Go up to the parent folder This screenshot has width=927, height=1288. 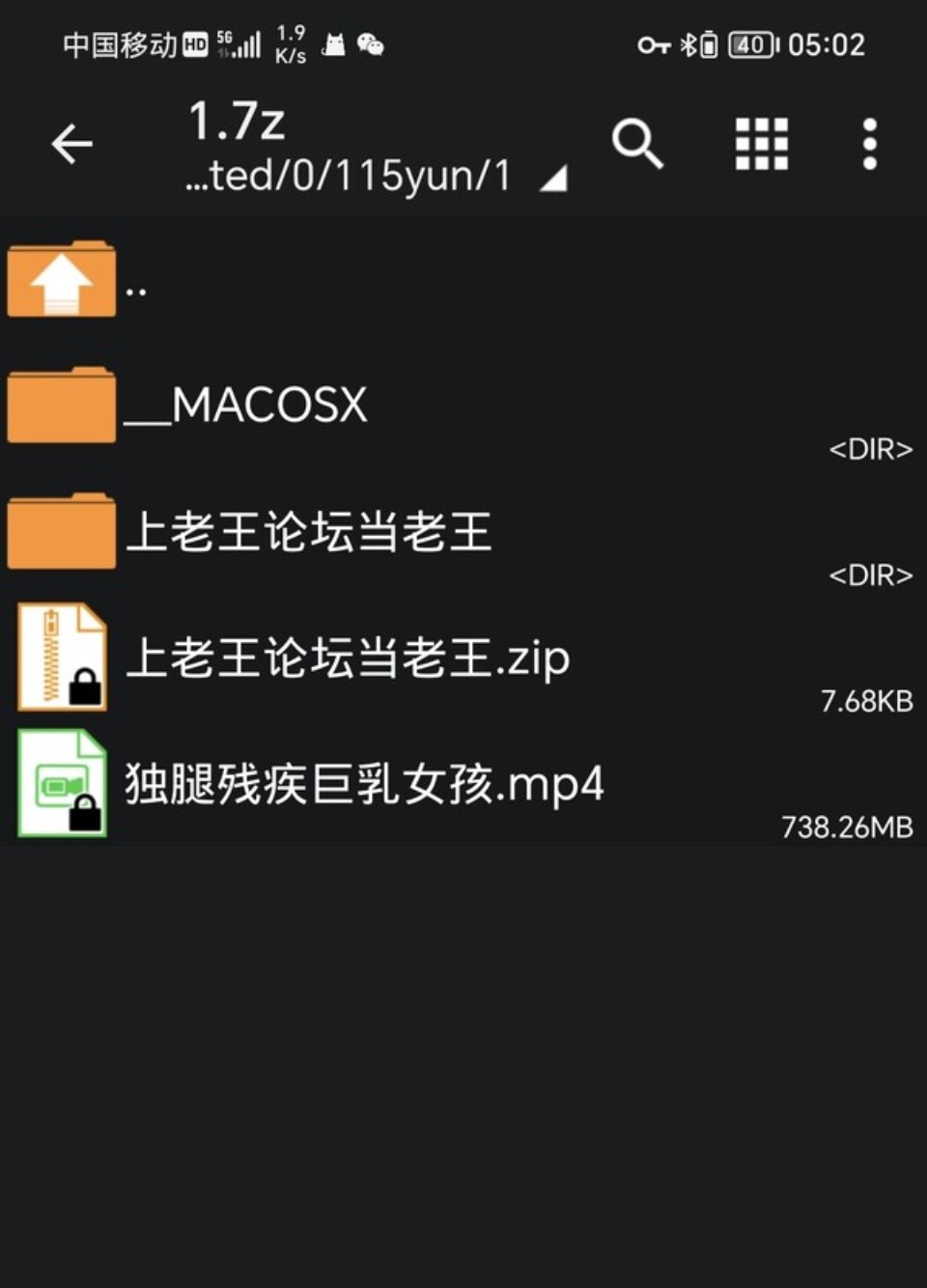pos(62,280)
